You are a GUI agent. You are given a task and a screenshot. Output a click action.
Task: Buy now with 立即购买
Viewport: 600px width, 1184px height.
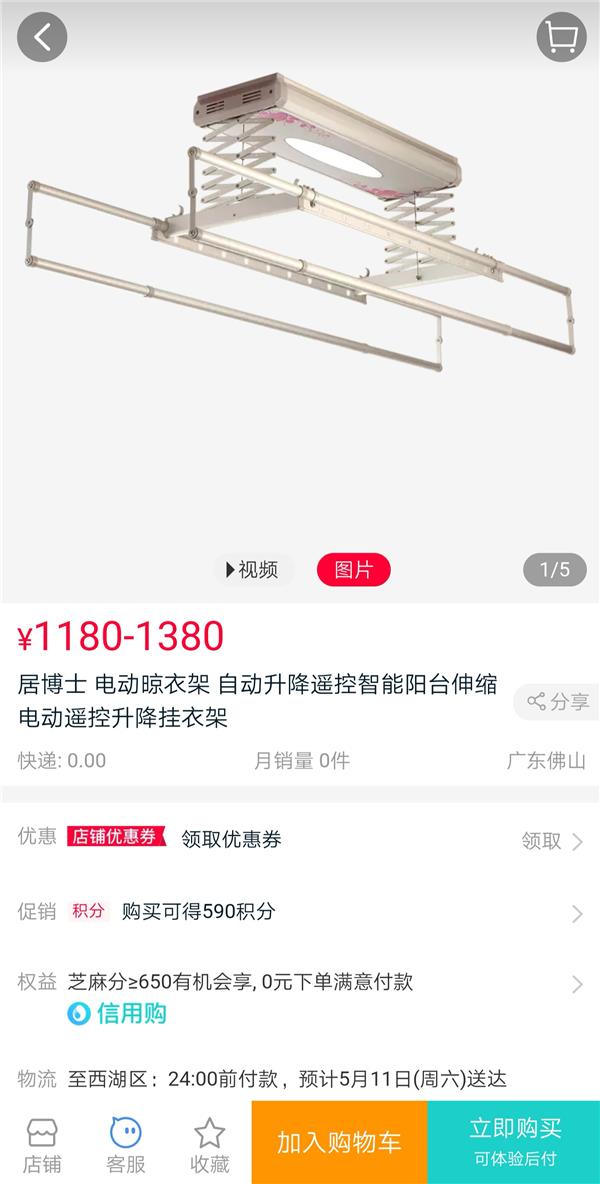coord(514,1142)
